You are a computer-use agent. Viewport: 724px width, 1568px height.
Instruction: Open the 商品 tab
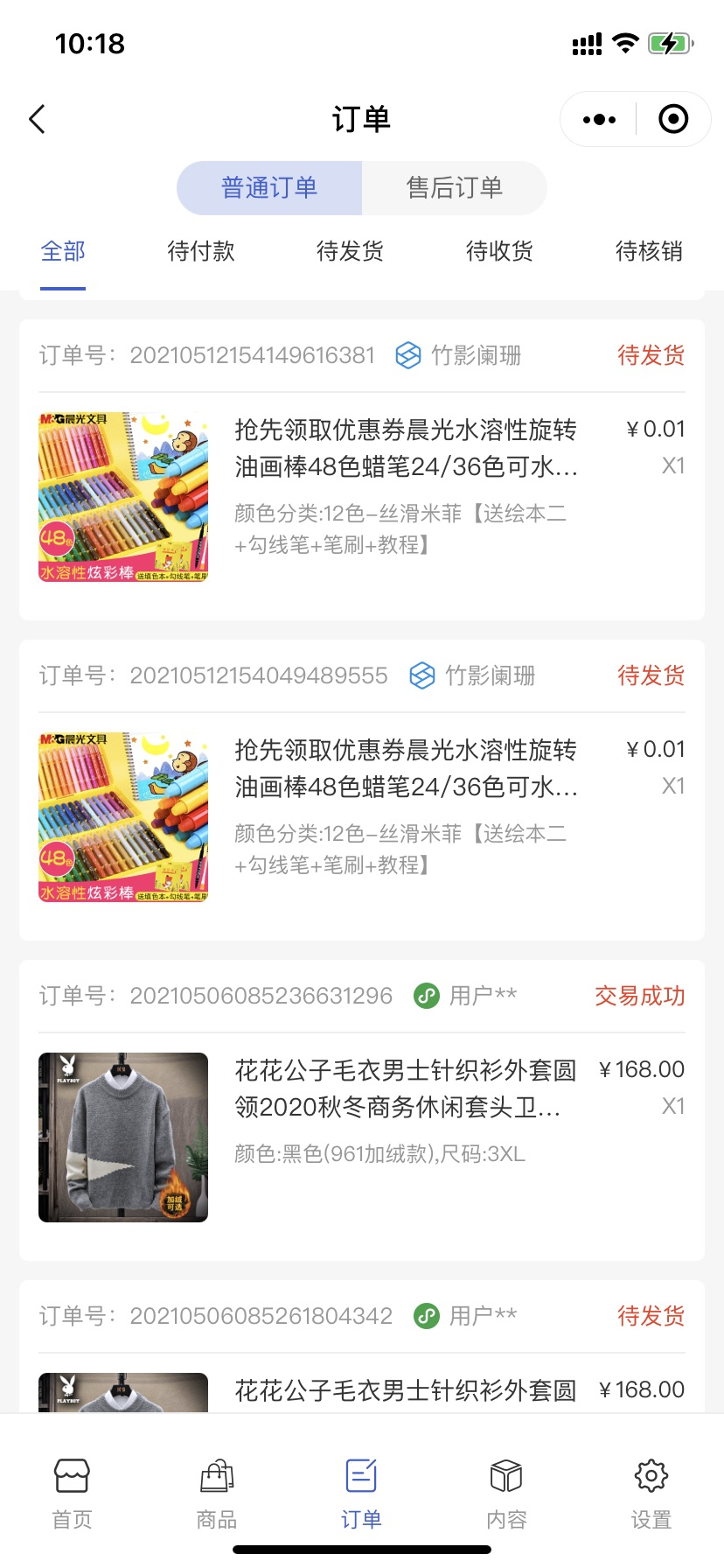pyautogui.click(x=217, y=1493)
